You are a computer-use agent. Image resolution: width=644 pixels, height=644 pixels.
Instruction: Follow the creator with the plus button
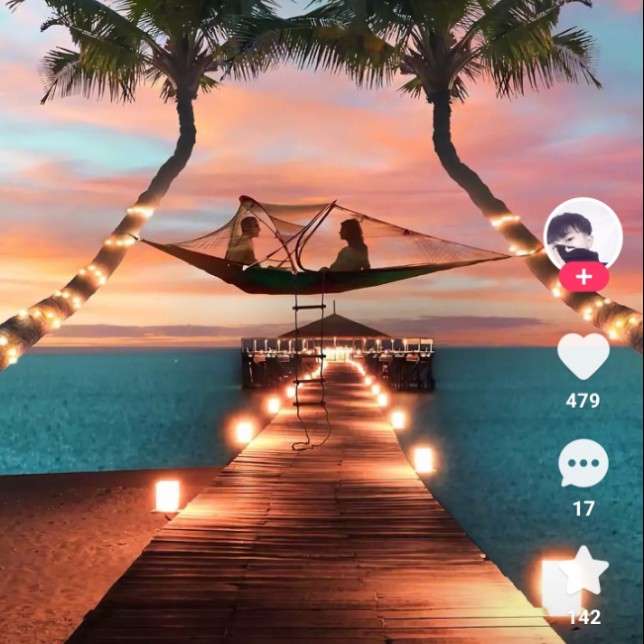[x=584, y=278]
